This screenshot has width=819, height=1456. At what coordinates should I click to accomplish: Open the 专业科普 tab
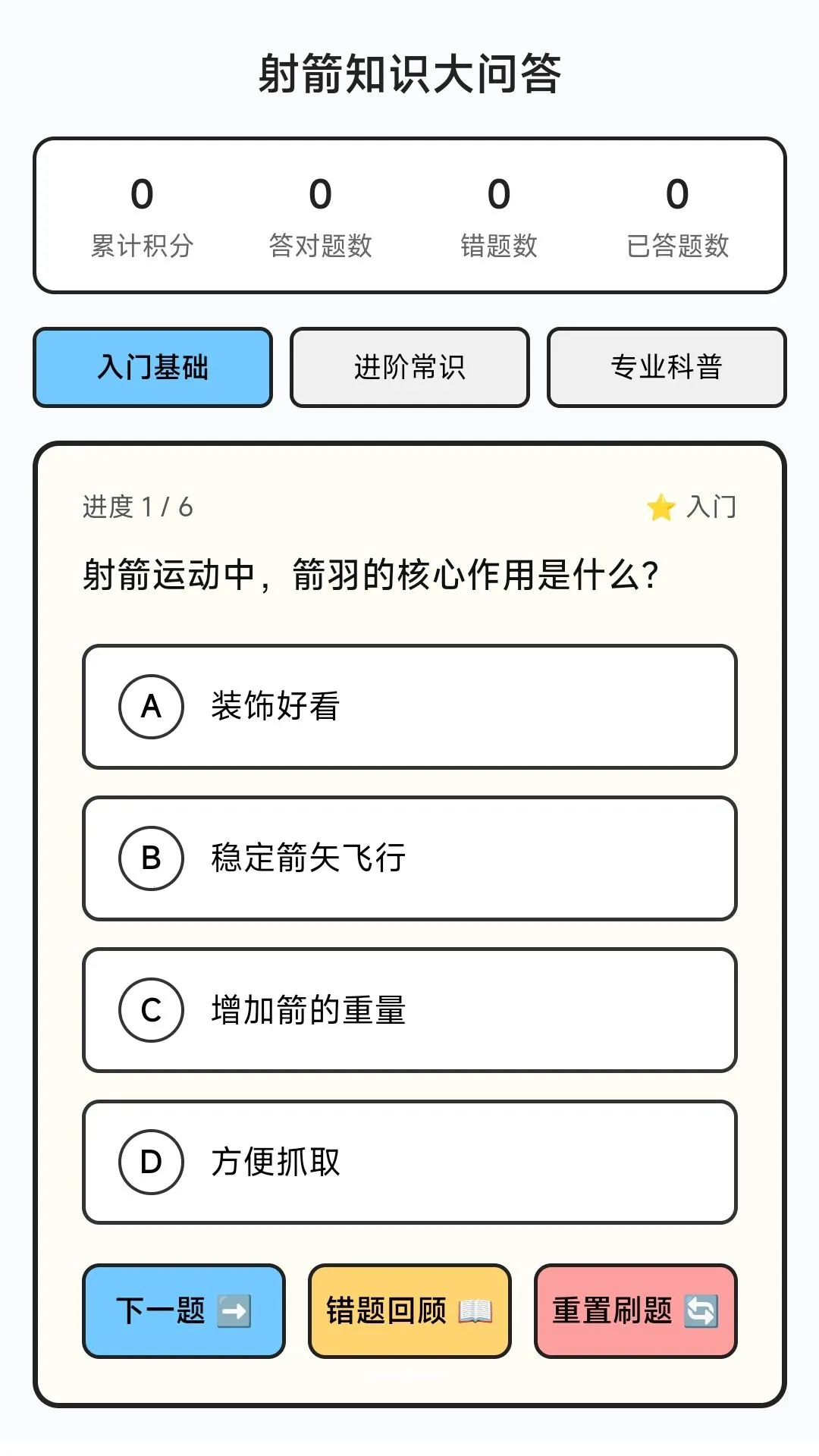[667, 368]
